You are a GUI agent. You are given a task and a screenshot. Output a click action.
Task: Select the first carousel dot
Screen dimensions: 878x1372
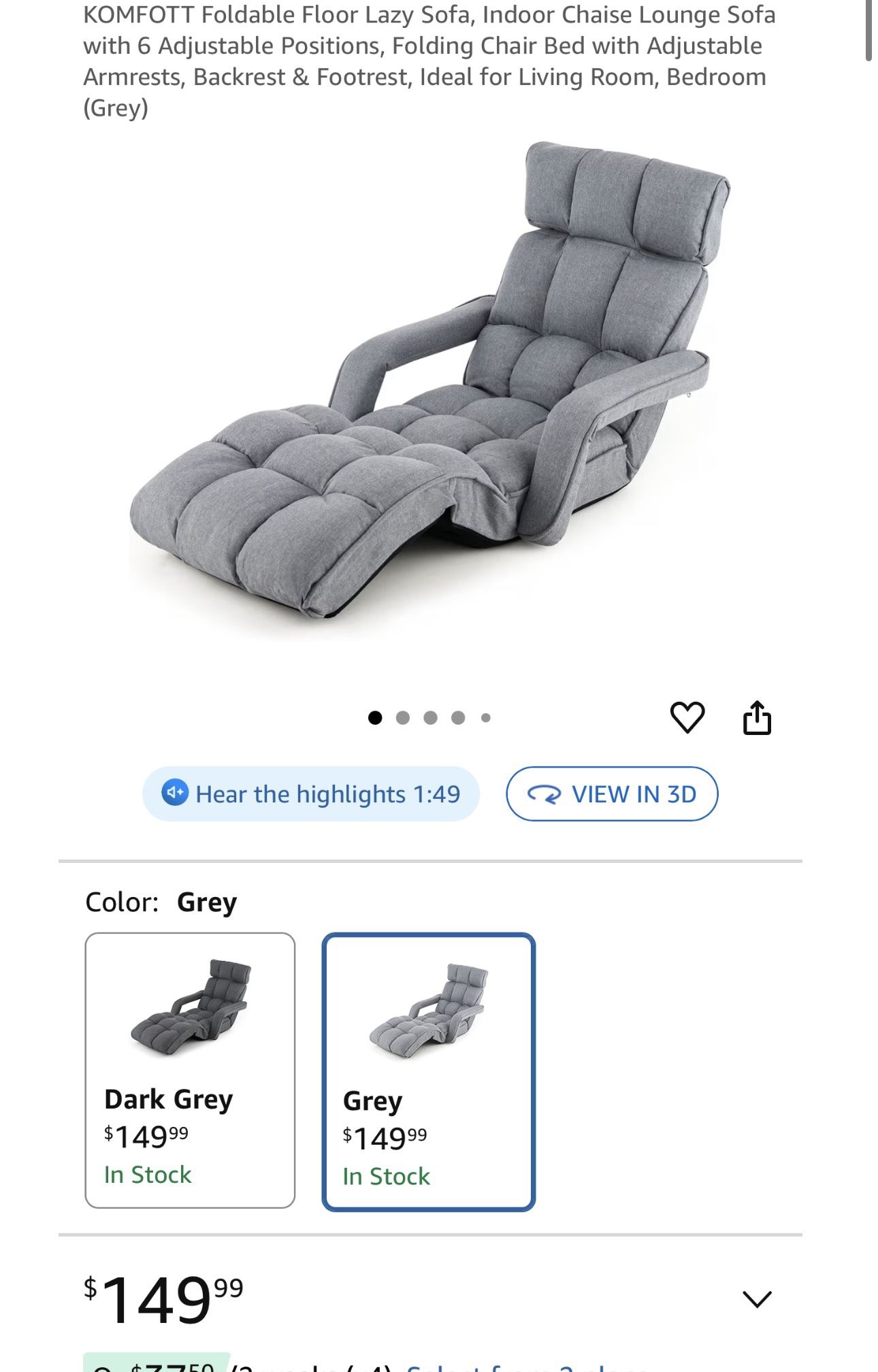(375, 716)
